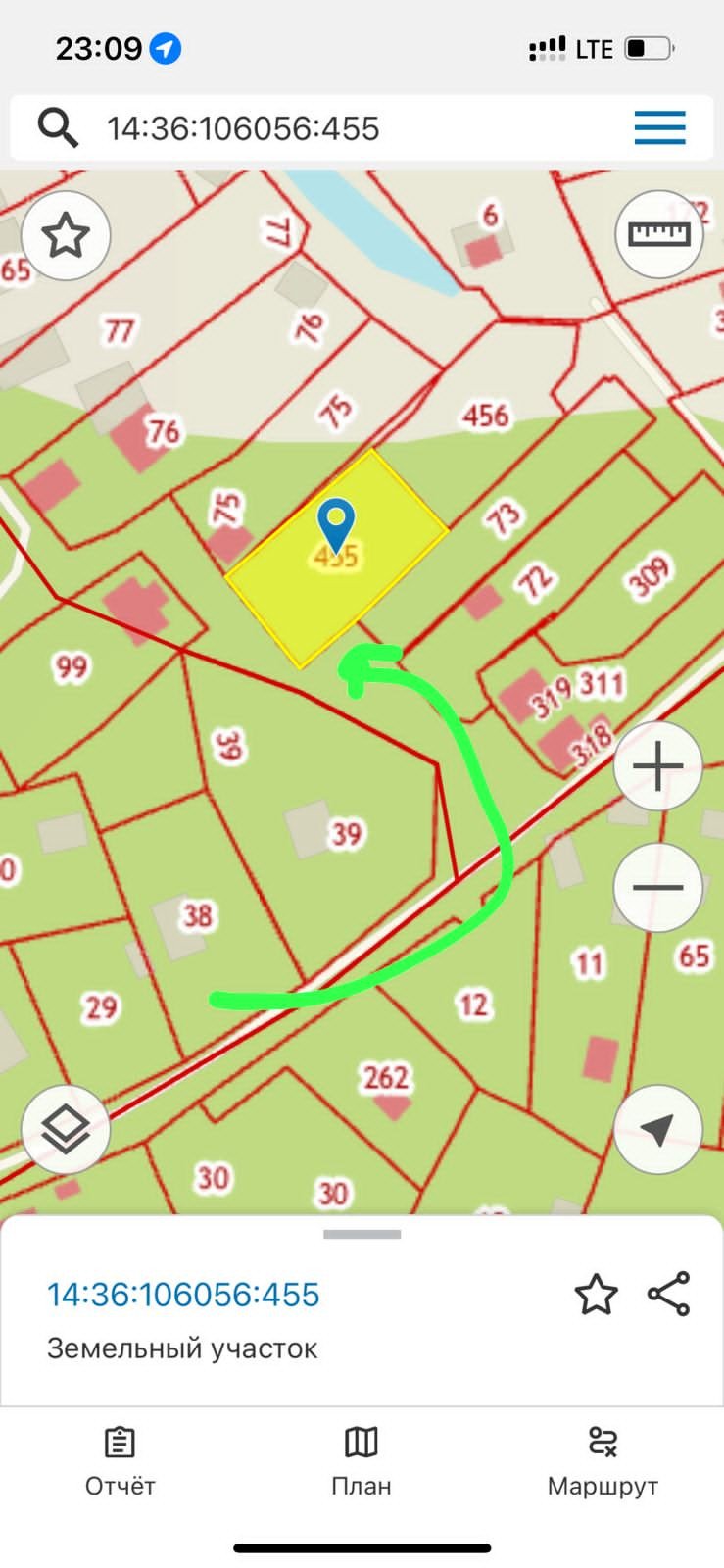Zoom out with the minus button

pos(657,888)
